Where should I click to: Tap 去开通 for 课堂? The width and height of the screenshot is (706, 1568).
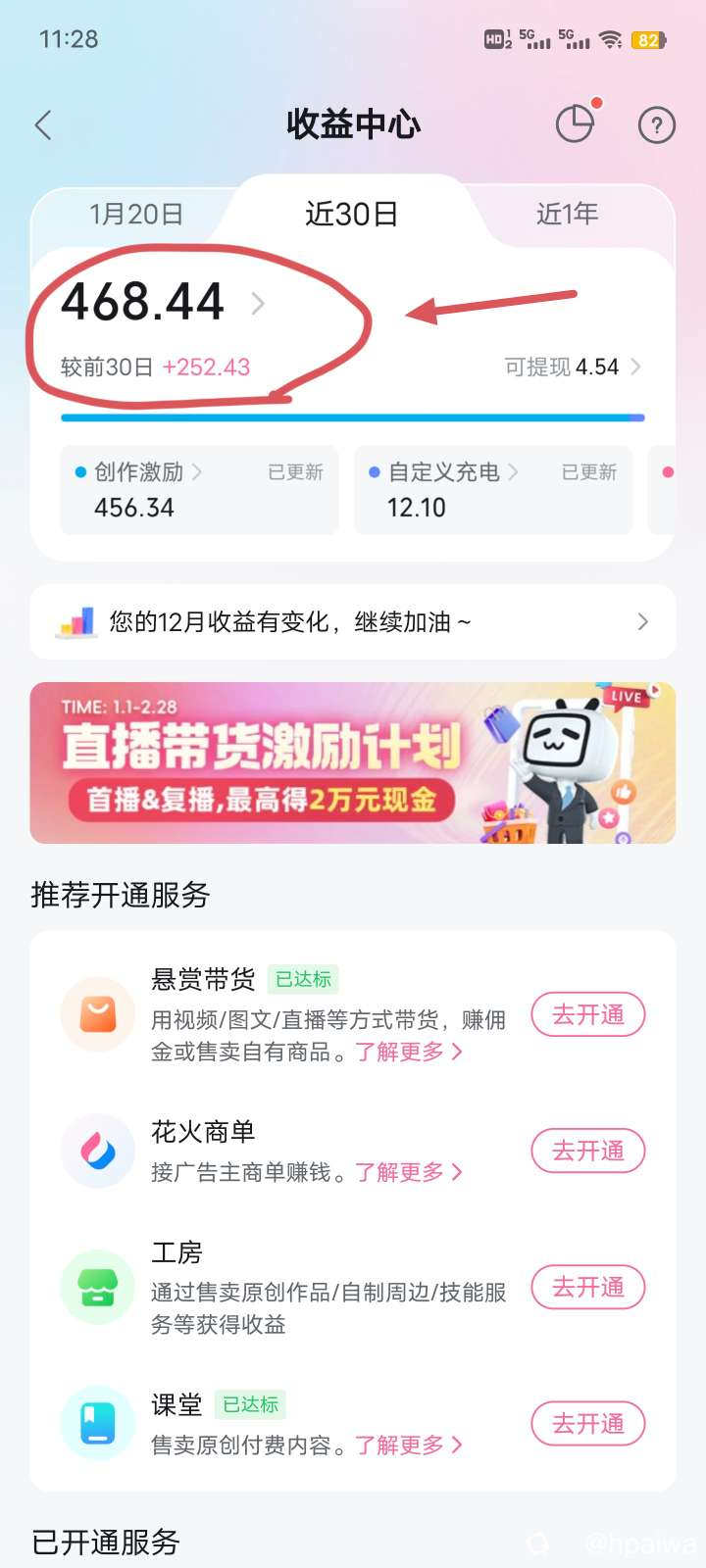[x=587, y=1423]
